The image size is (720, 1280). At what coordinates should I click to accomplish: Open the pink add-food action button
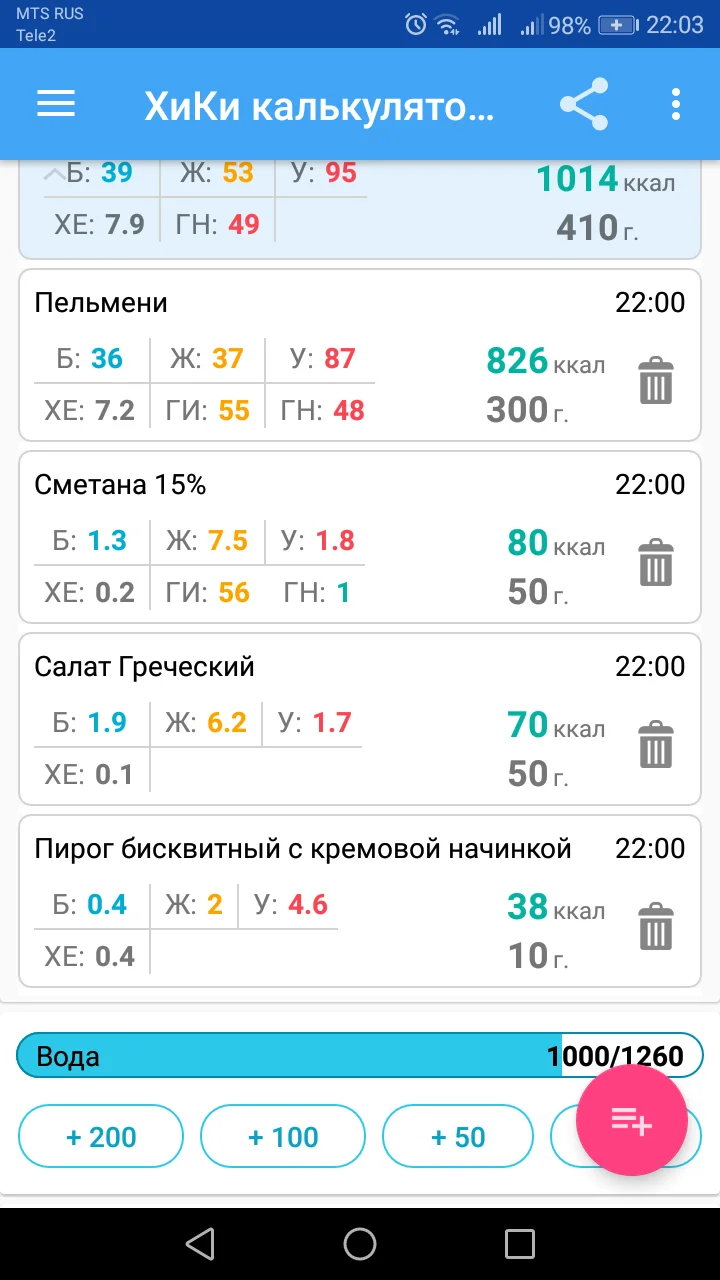point(631,1120)
